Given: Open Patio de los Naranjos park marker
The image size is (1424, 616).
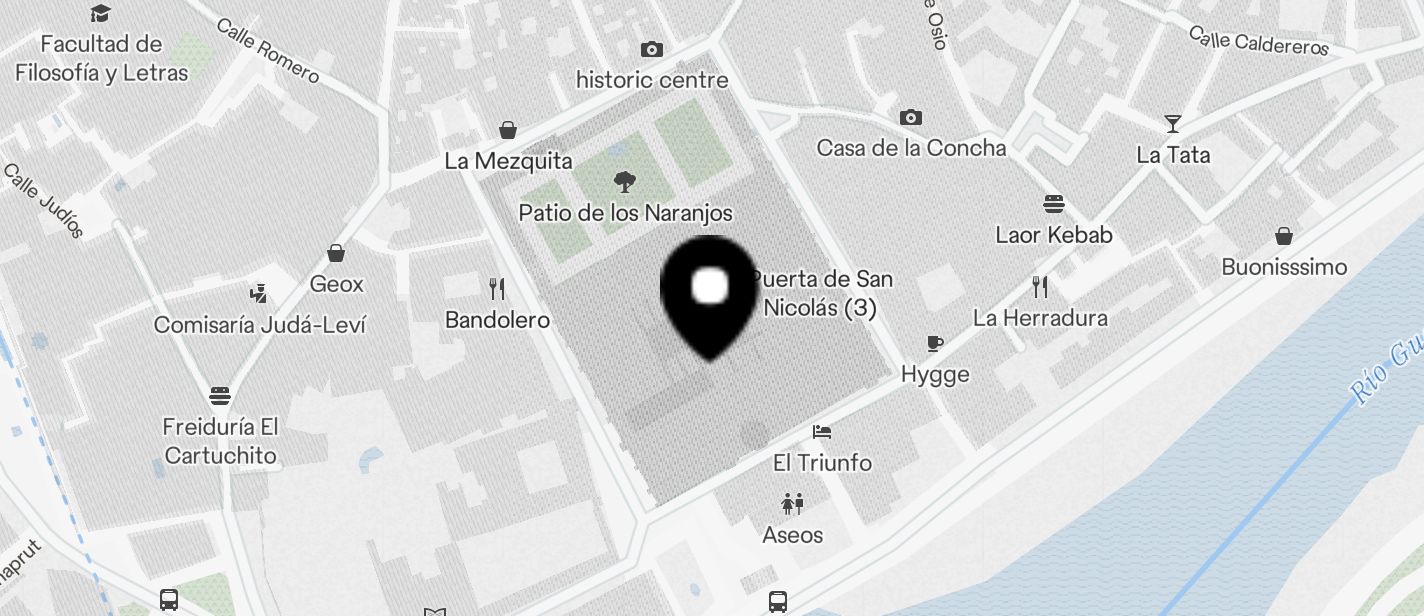Looking at the screenshot, I should tap(625, 182).
